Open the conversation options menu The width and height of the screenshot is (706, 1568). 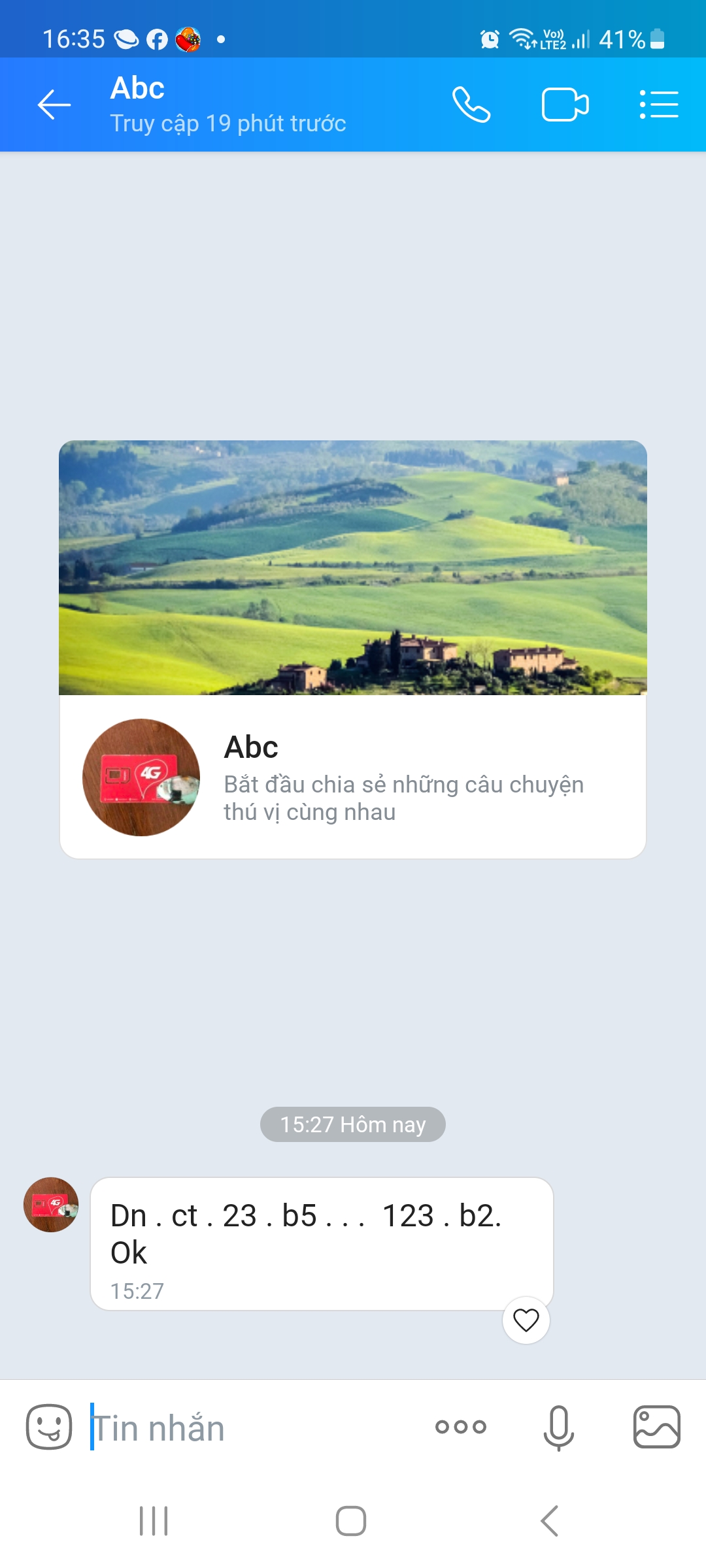click(x=658, y=105)
